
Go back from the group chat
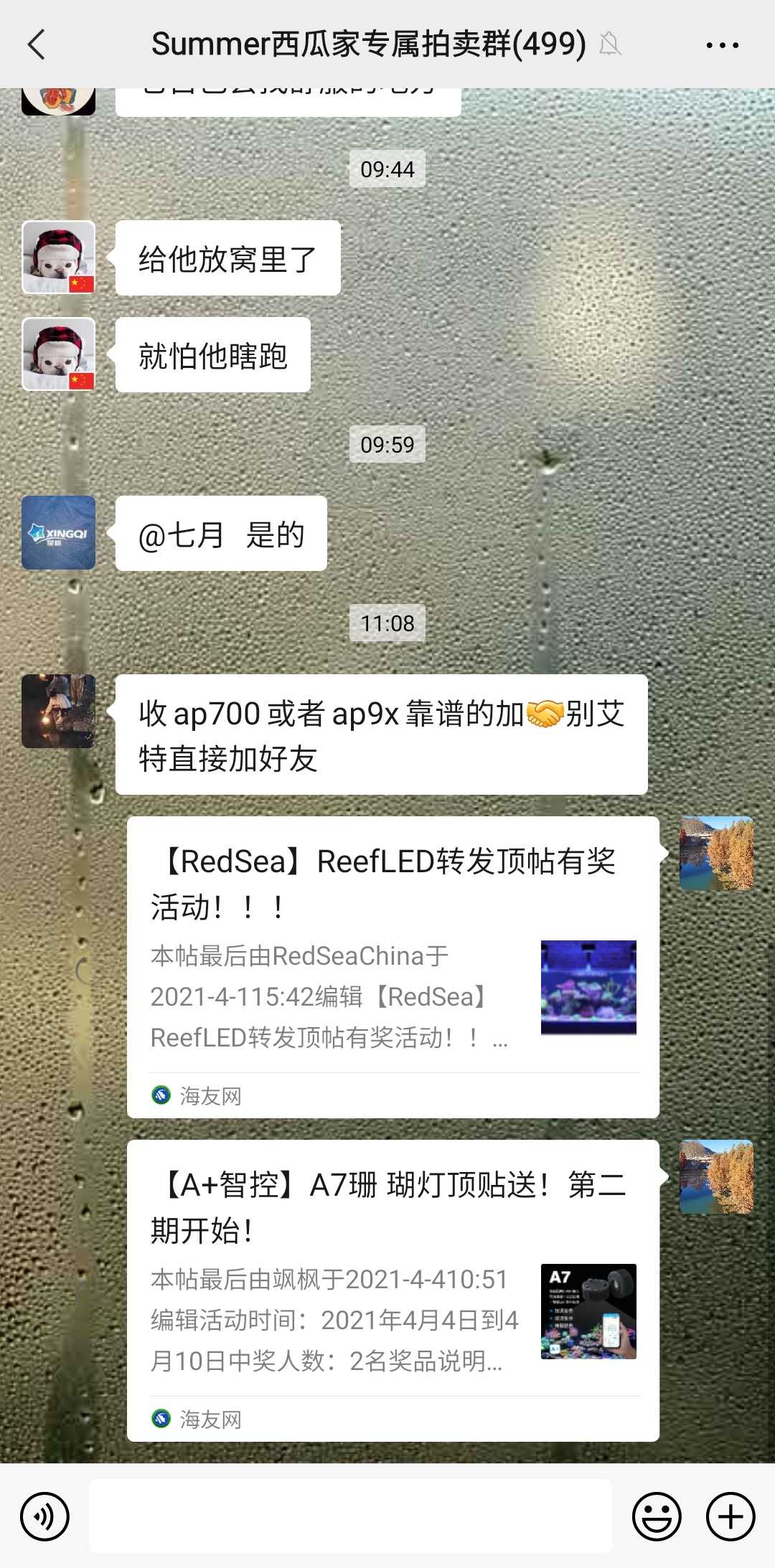36,44
